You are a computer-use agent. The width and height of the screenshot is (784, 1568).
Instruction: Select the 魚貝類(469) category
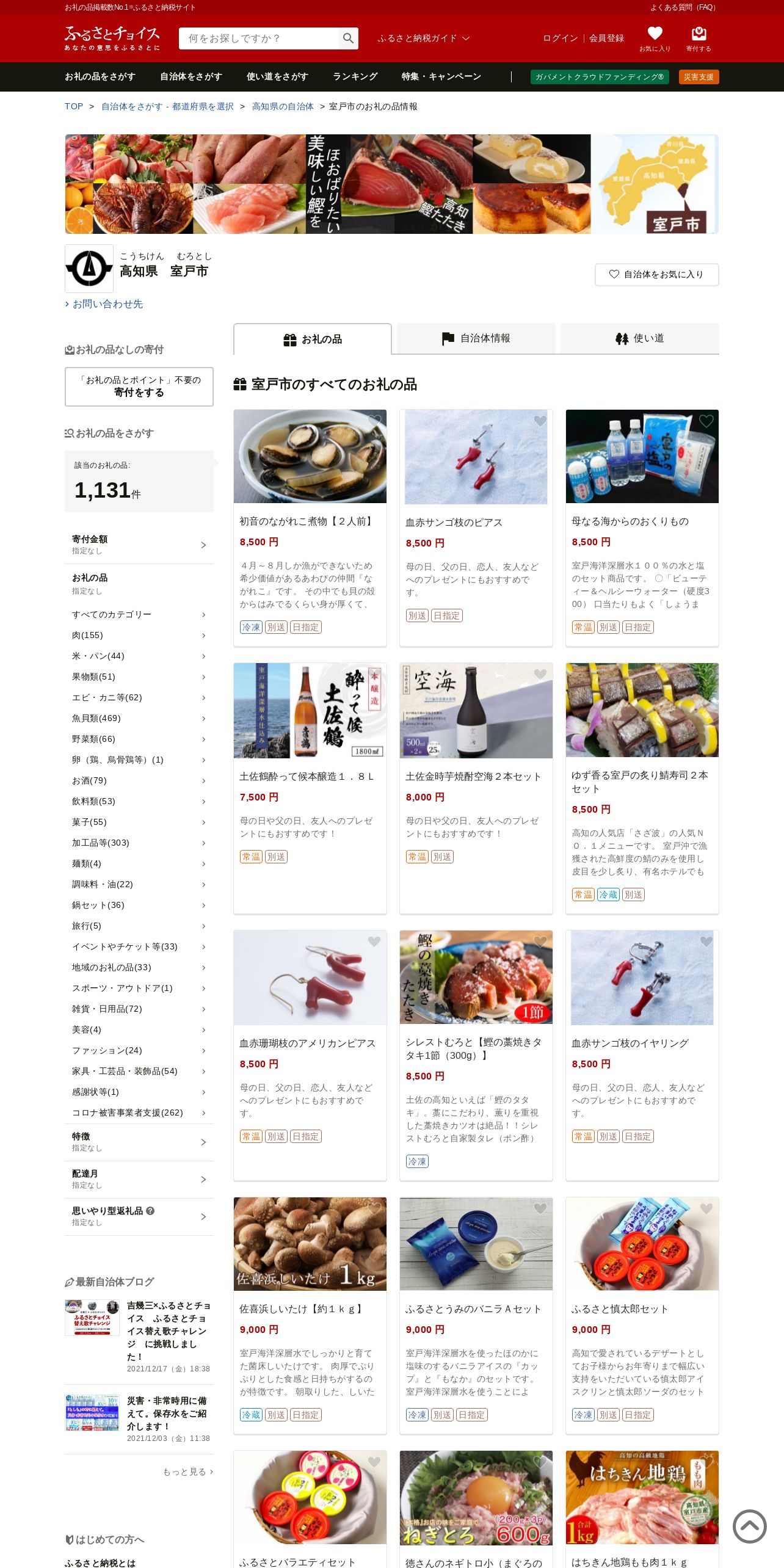[x=139, y=719]
